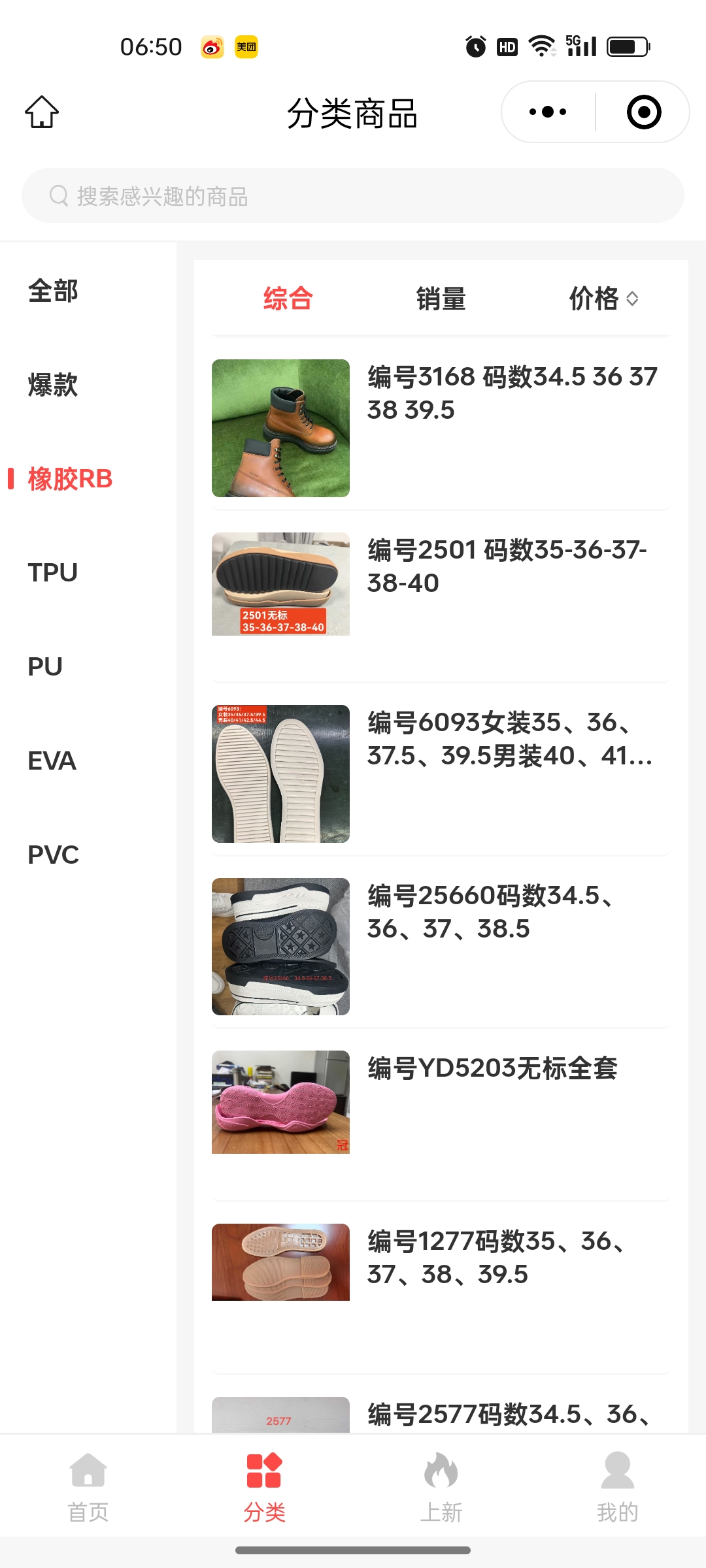Sort products by 价格

click(603, 299)
